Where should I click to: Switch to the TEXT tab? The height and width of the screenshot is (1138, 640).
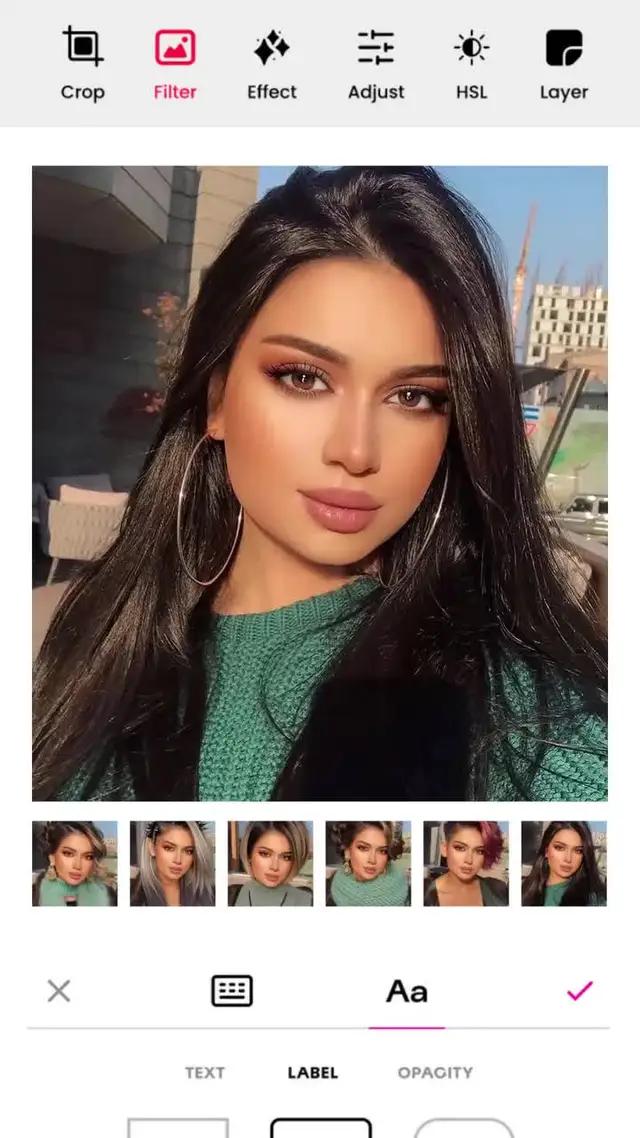pos(205,1072)
